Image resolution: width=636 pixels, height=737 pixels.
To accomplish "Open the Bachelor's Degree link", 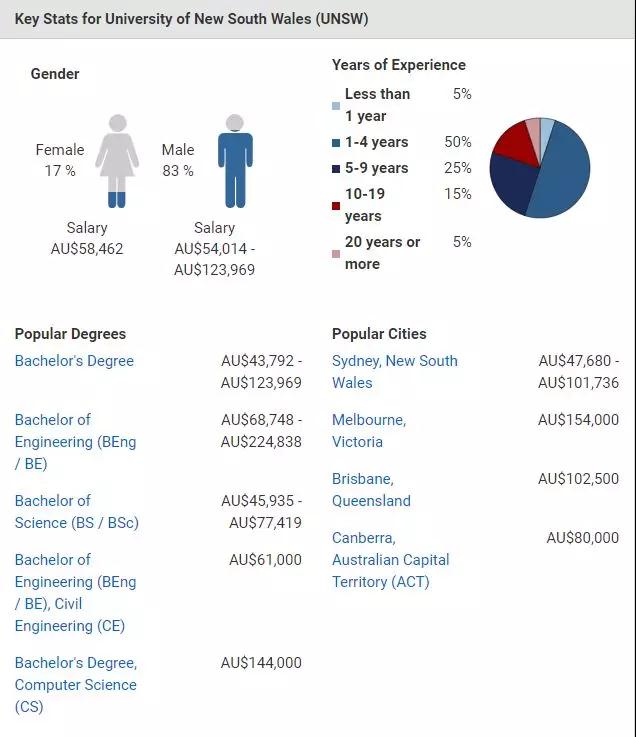I will [x=74, y=361].
